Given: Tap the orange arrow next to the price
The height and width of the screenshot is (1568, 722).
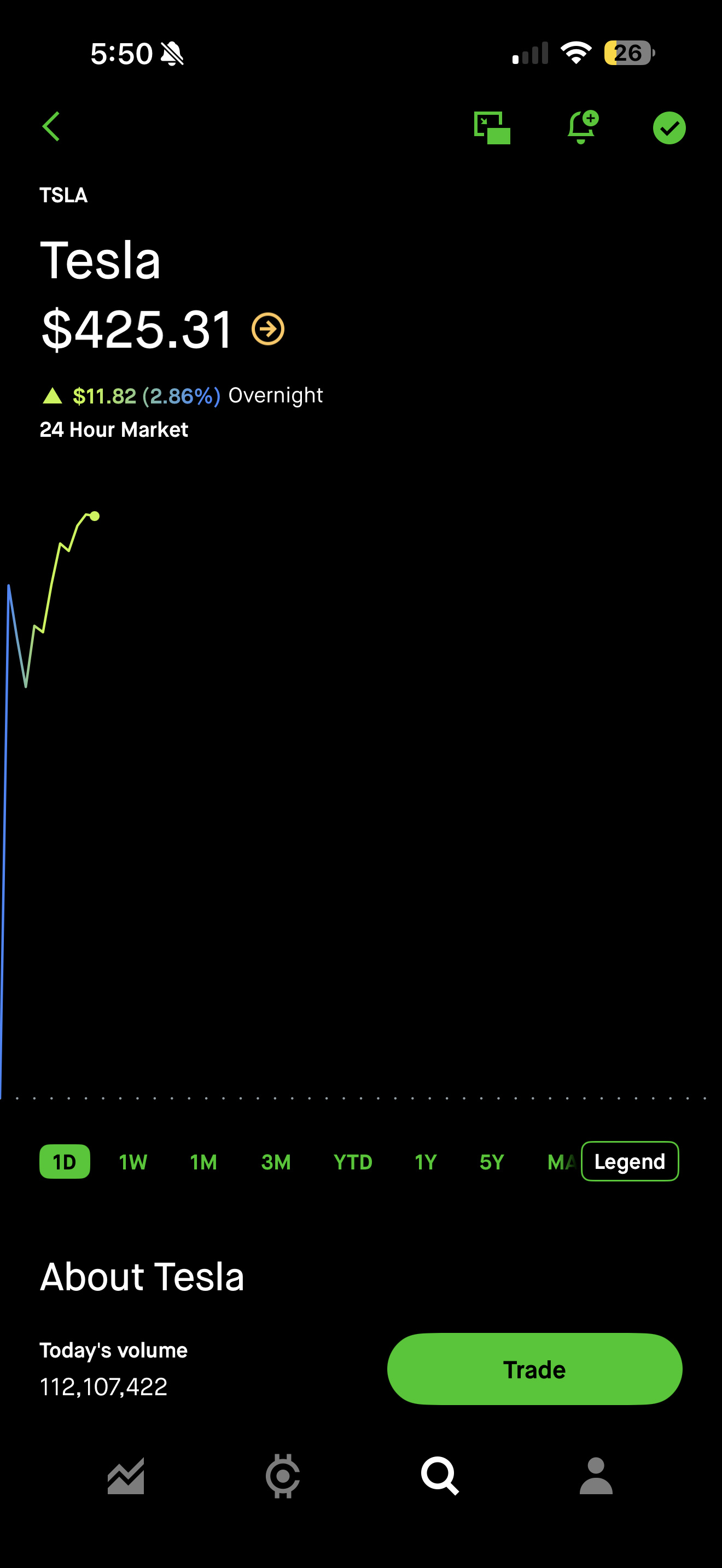Looking at the screenshot, I should (268, 329).
